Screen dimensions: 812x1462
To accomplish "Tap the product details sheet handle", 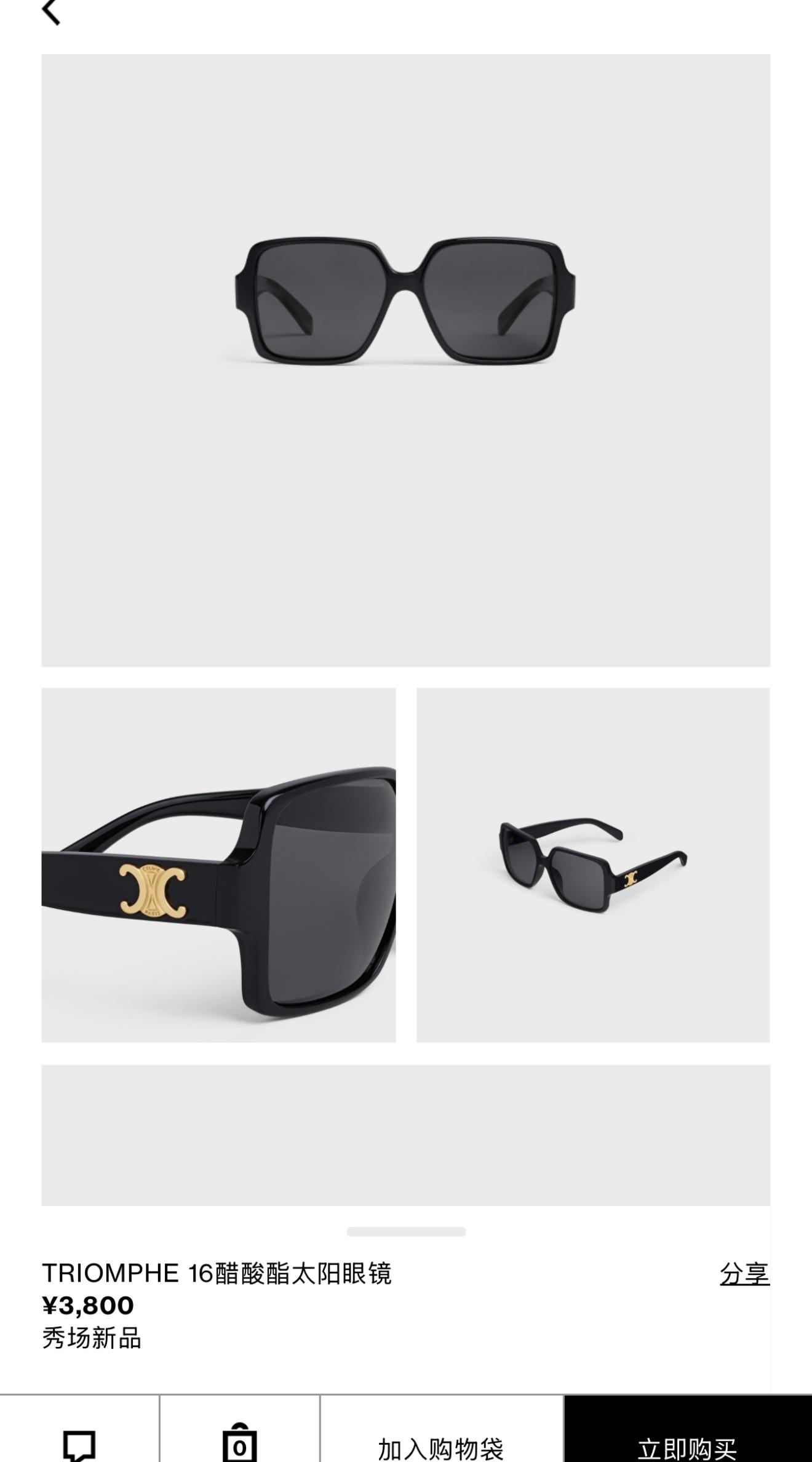I will 406,1231.
